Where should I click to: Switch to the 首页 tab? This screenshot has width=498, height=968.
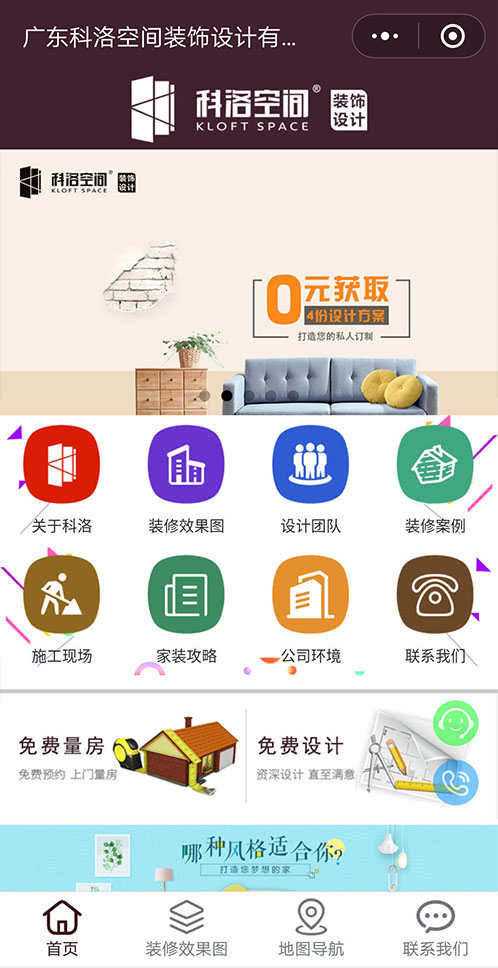coord(62,927)
